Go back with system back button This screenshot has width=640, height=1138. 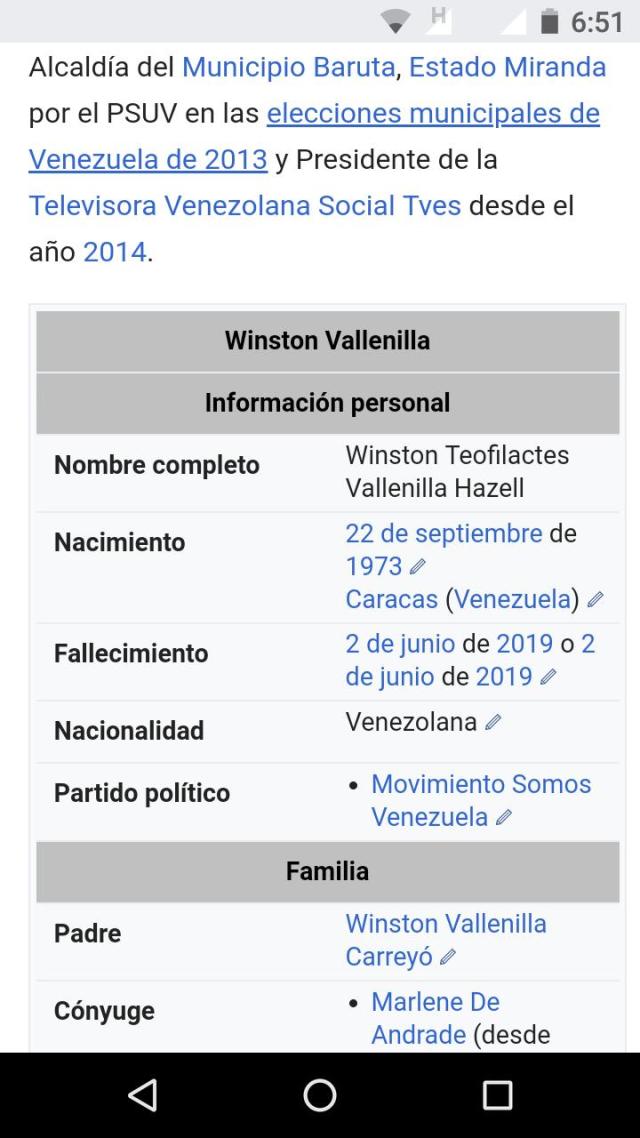tap(143, 1095)
